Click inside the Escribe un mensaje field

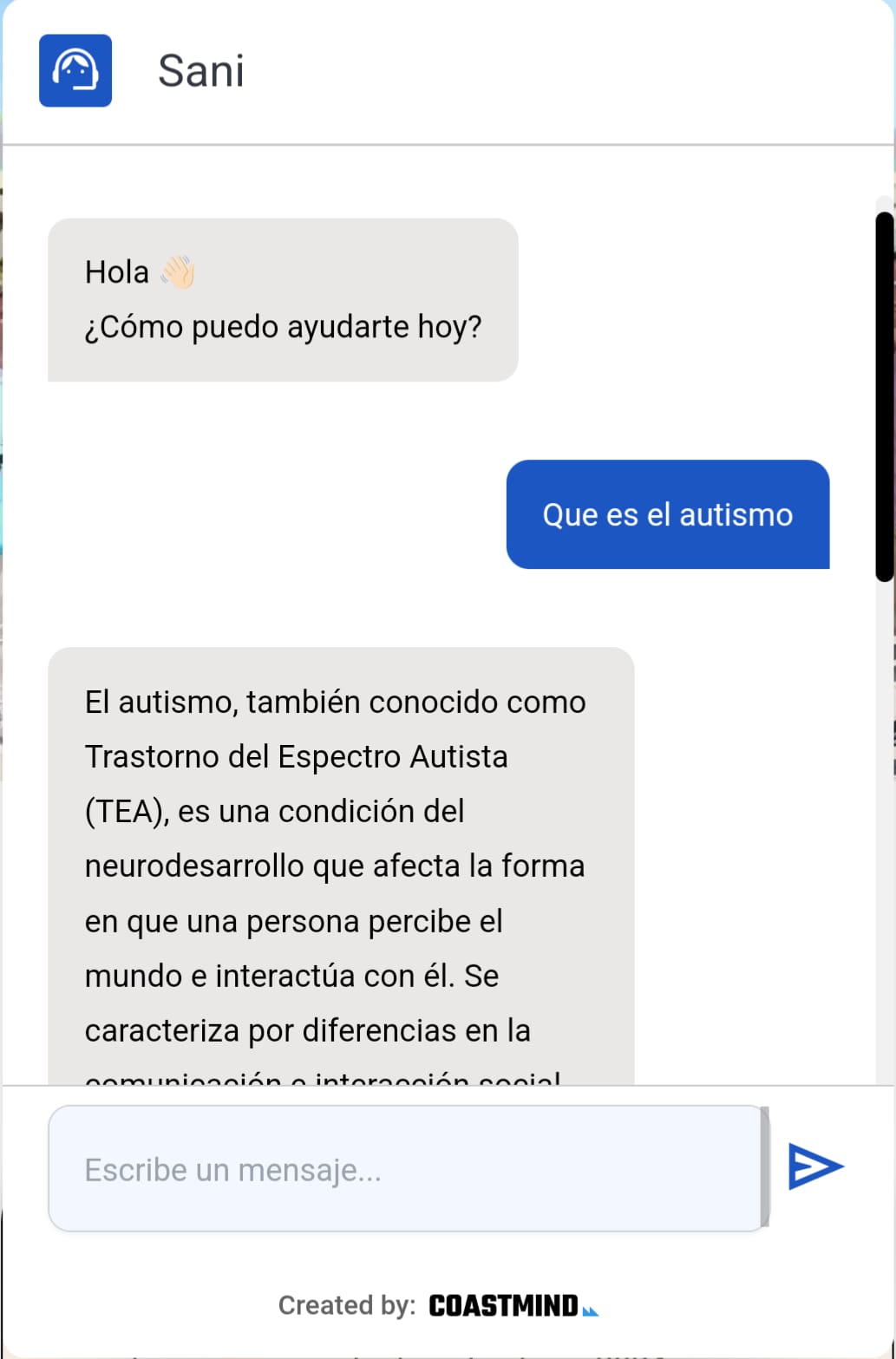tap(408, 1168)
